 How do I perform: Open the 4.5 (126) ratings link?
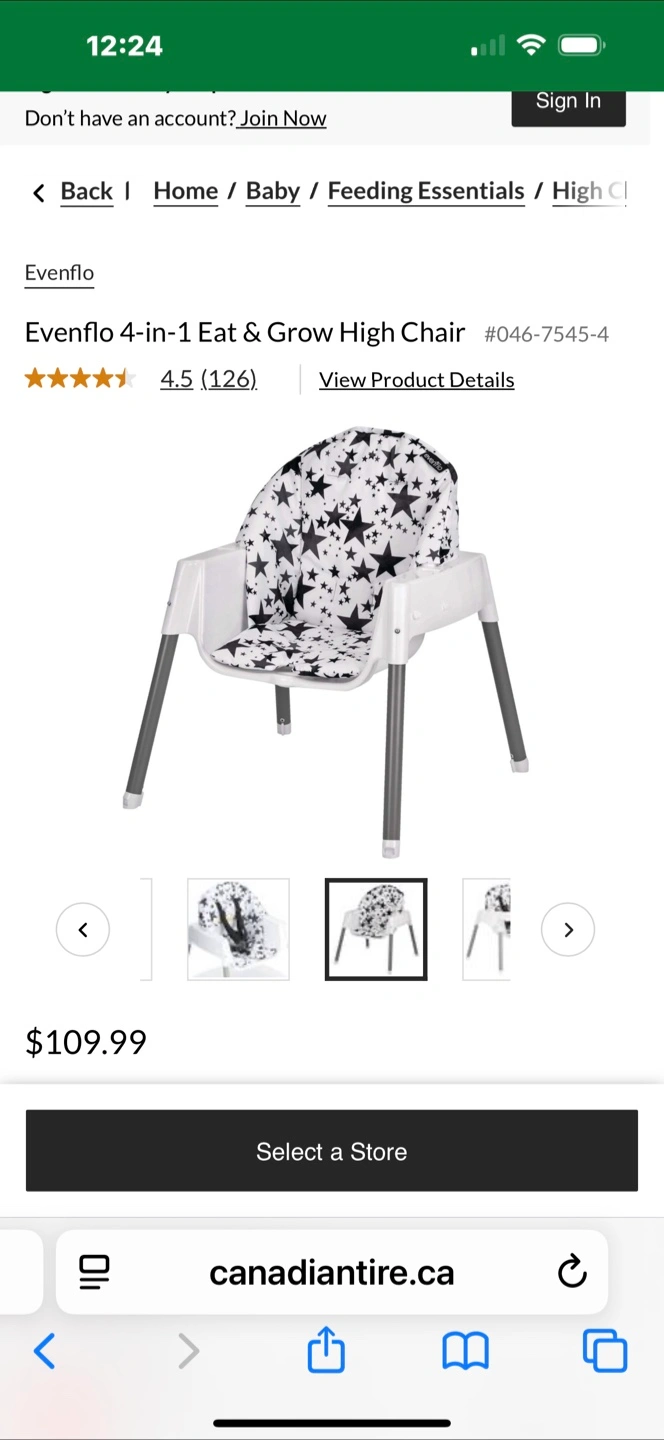click(x=208, y=379)
